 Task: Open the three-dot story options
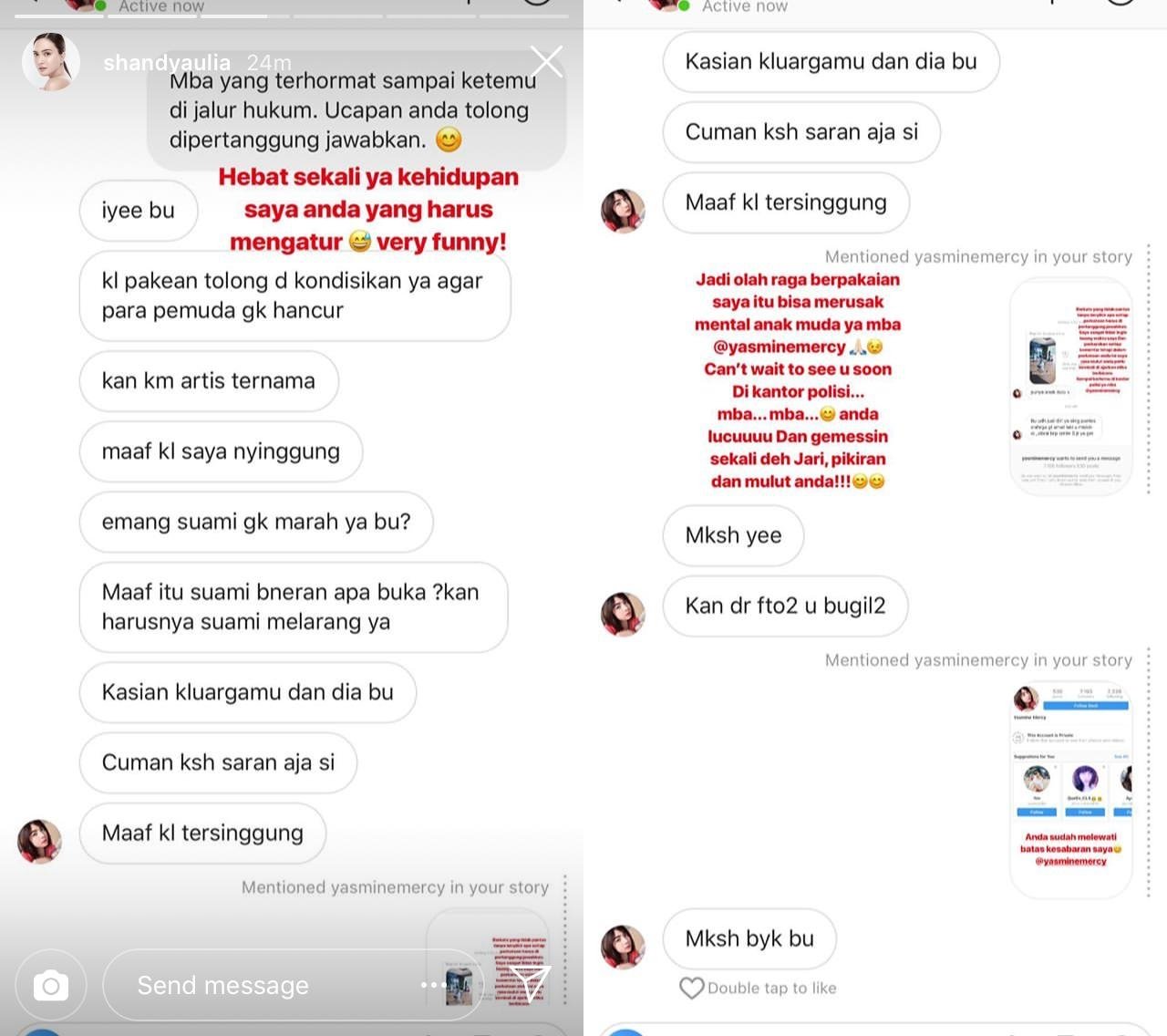(x=433, y=985)
